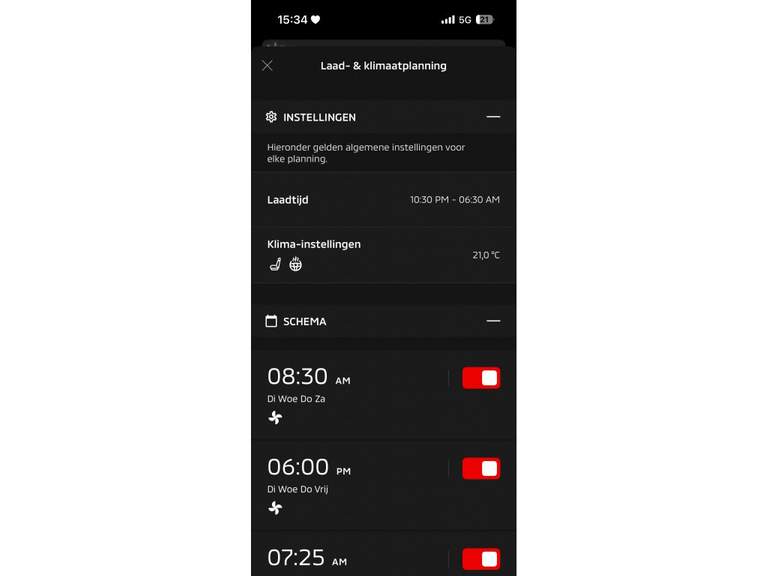Viewport: 768px width, 576px height.
Task: Disable the 06:00 PM schedule toggle
Action: pyautogui.click(x=481, y=468)
